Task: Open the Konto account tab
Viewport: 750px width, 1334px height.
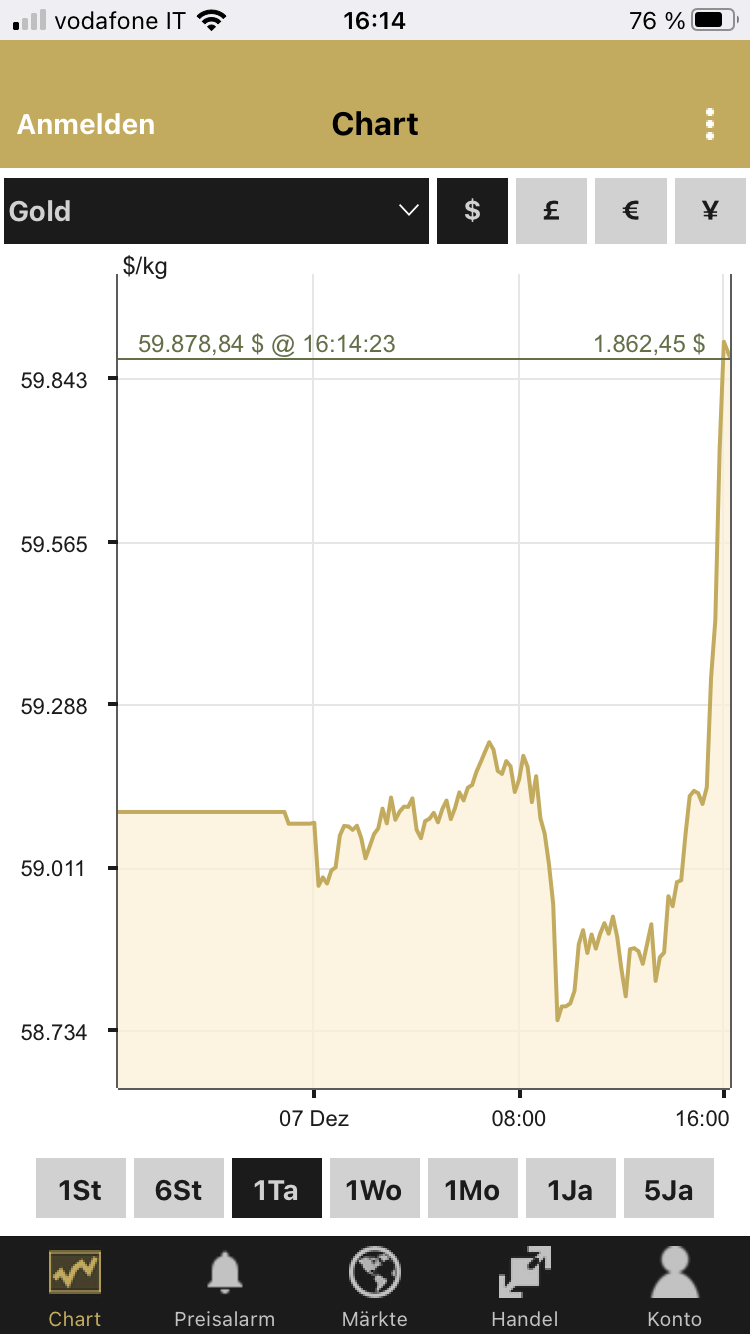Action: 674,1286
